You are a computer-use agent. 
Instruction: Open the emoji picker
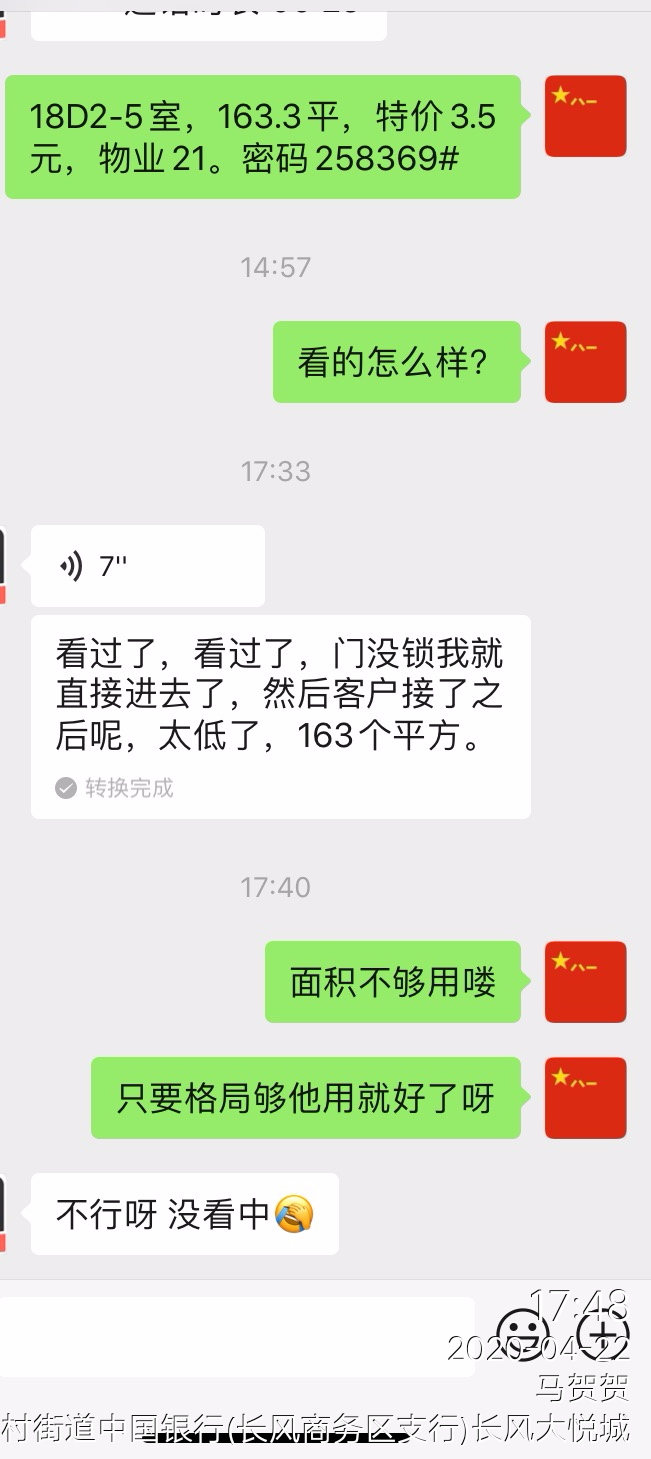522,1334
